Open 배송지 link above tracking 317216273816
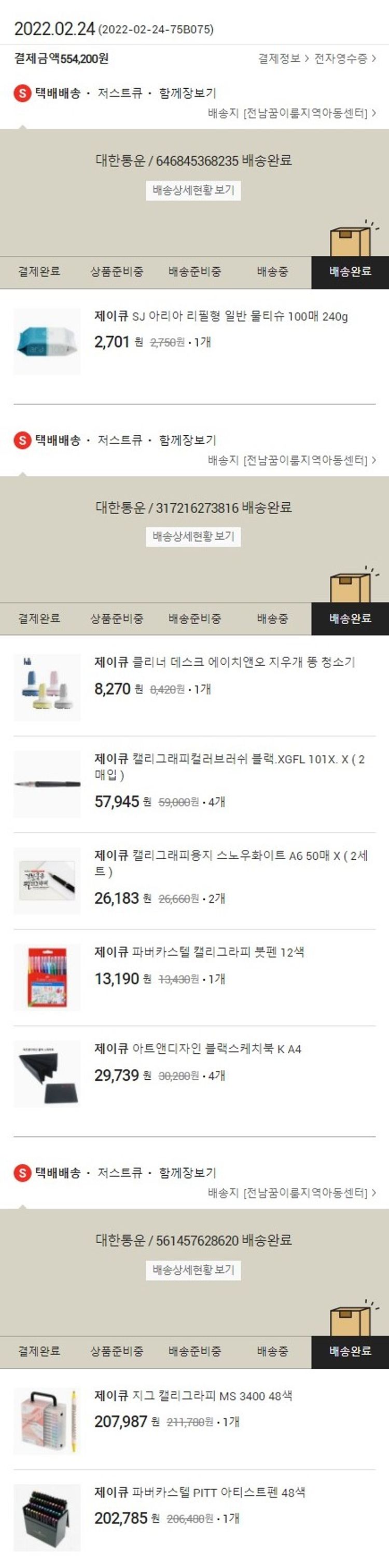Viewport: 389px width, 1568px height. coord(291,460)
